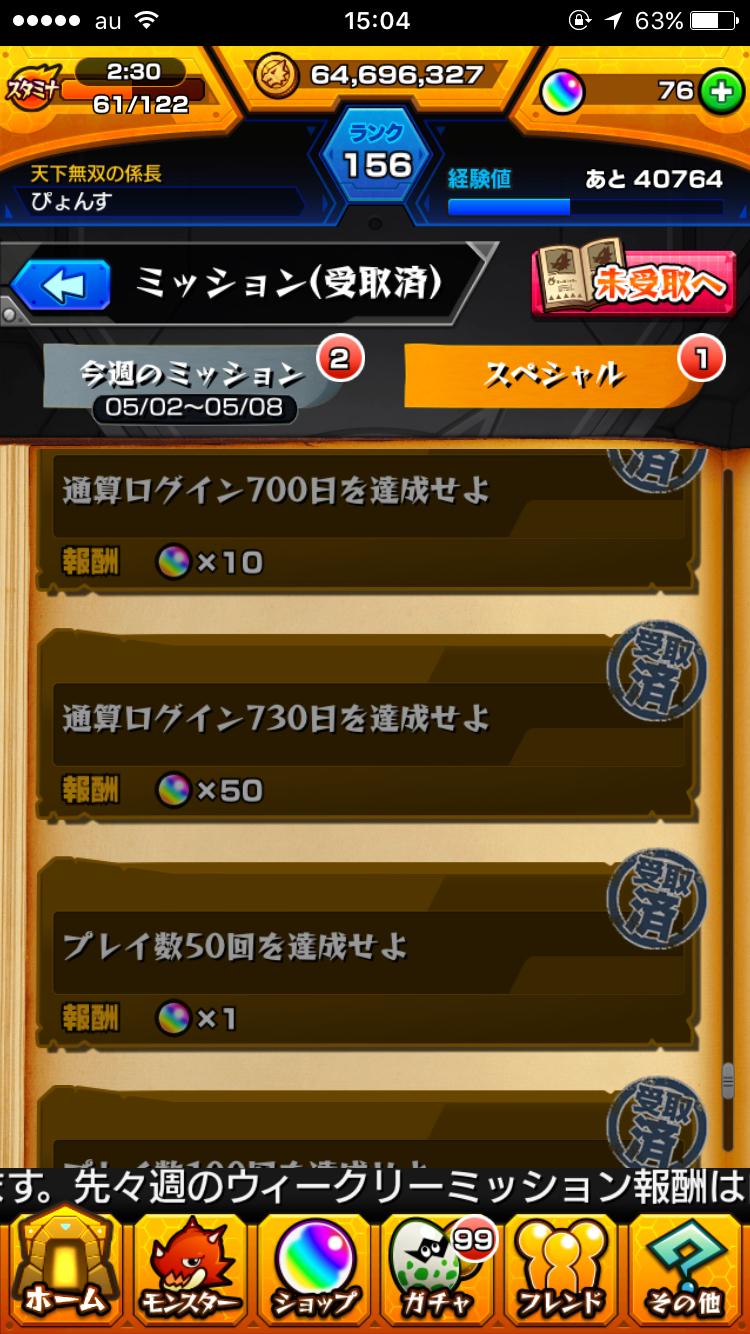Switch to the フレンド tab
This screenshot has height=1334, width=750.
click(562, 1265)
